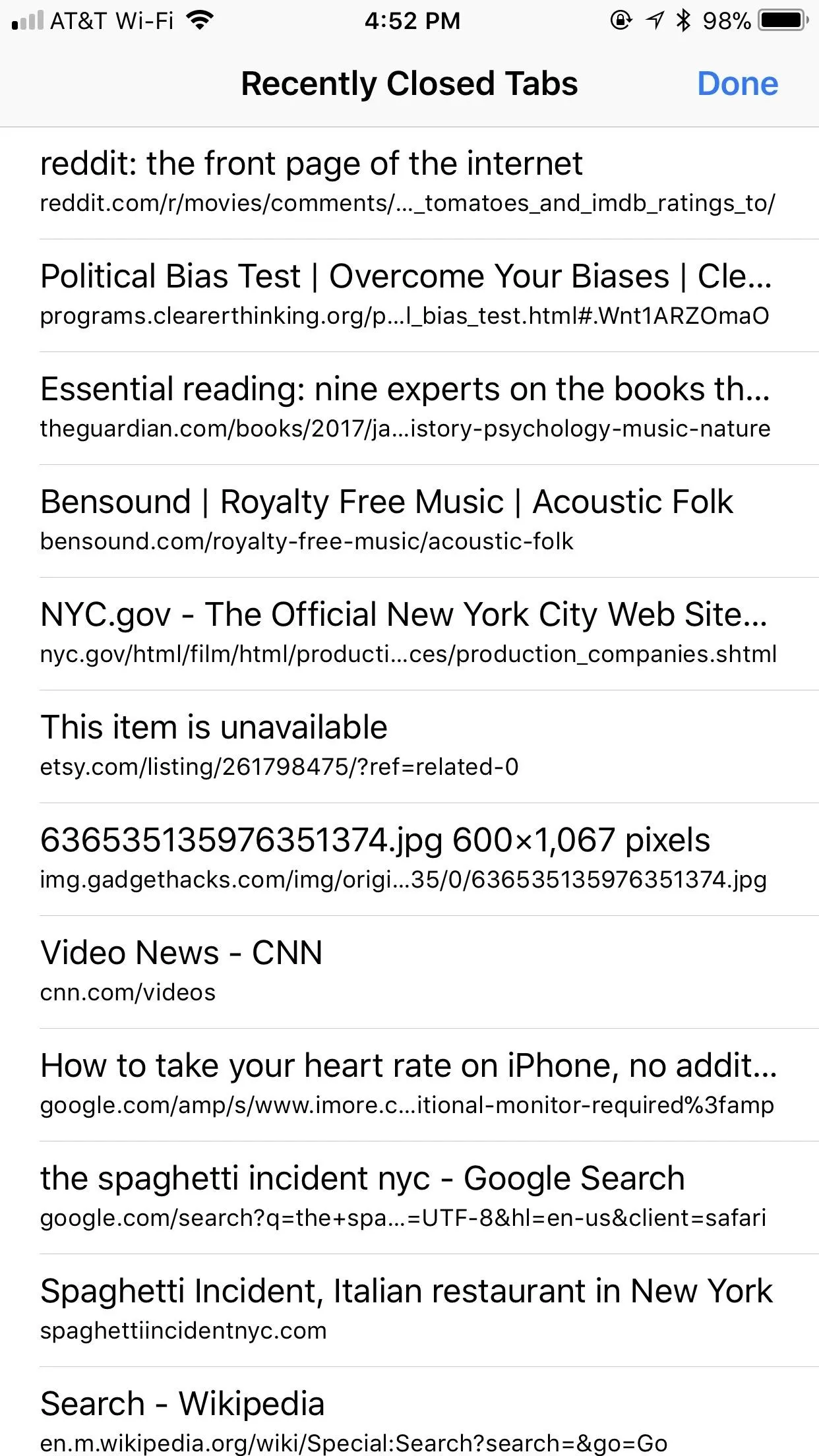
Task: Reopen the Political Bias Test tab
Action: pos(409,295)
